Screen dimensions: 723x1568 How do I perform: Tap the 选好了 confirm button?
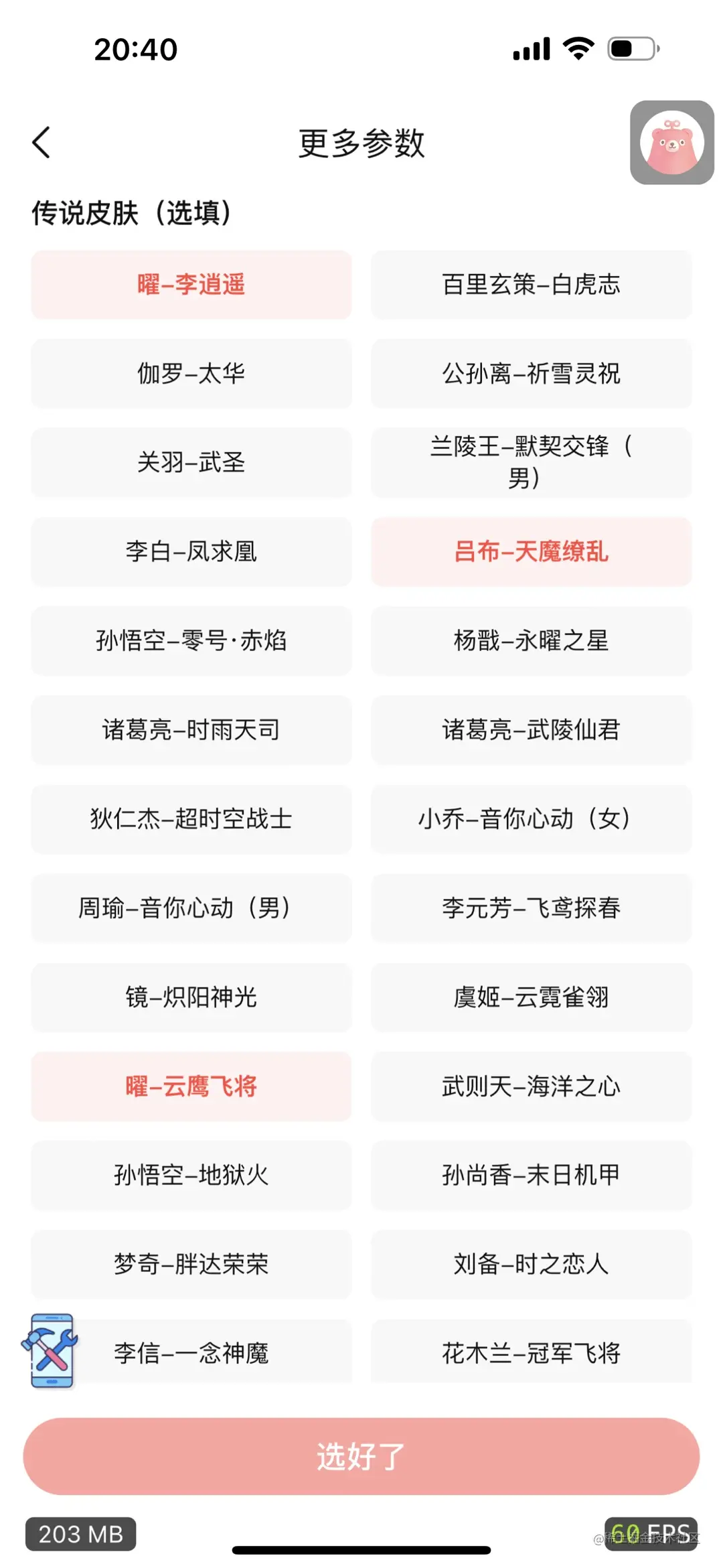pos(361,1456)
